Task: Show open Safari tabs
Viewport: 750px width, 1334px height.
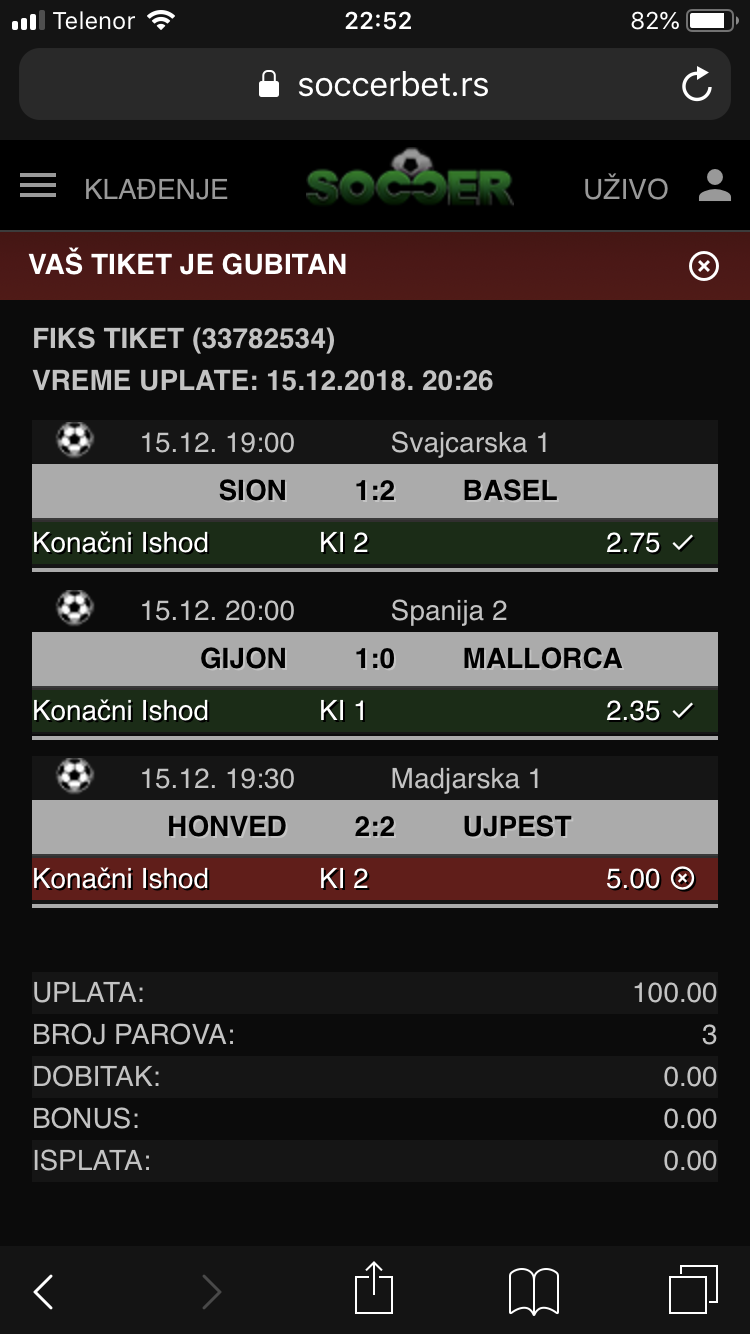Action: tap(693, 1290)
